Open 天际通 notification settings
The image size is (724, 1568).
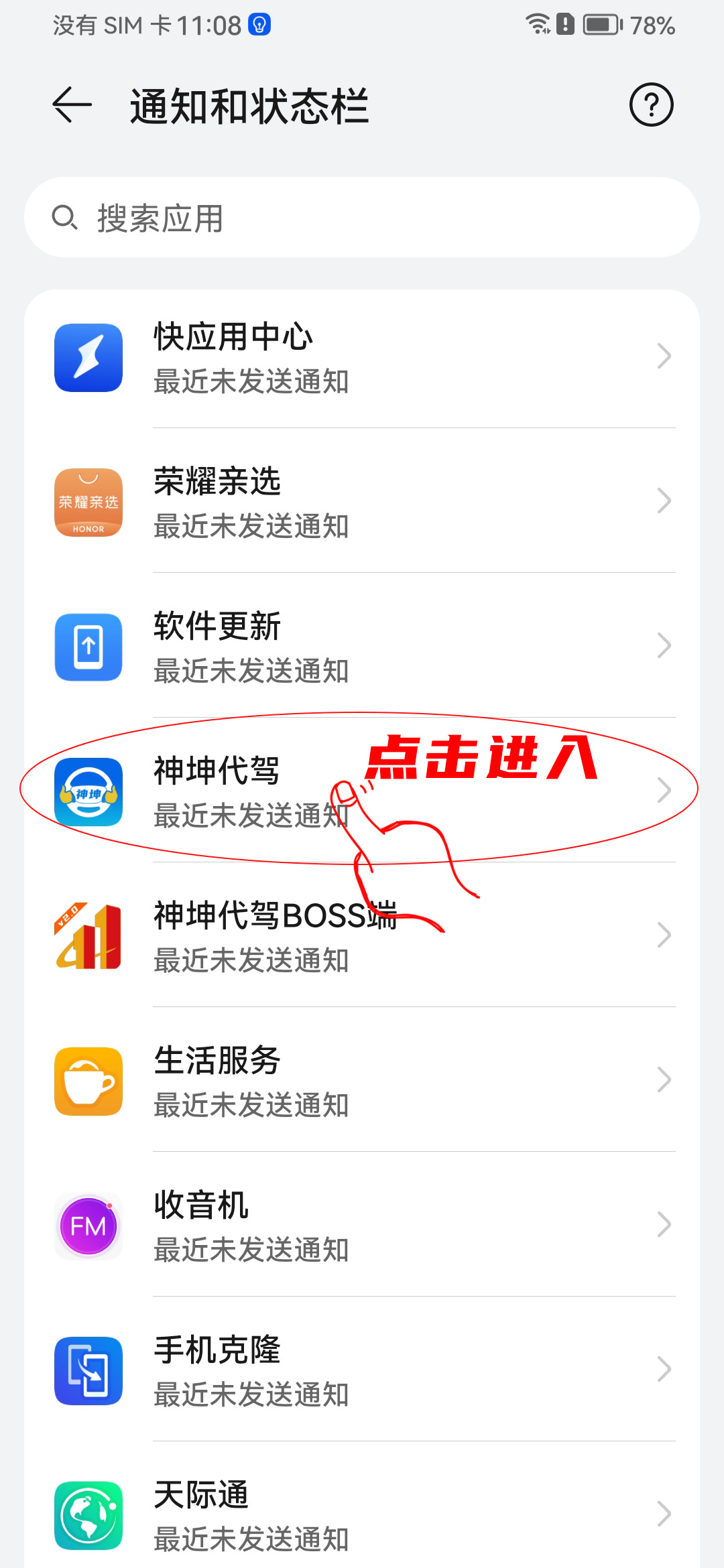click(x=362, y=1515)
